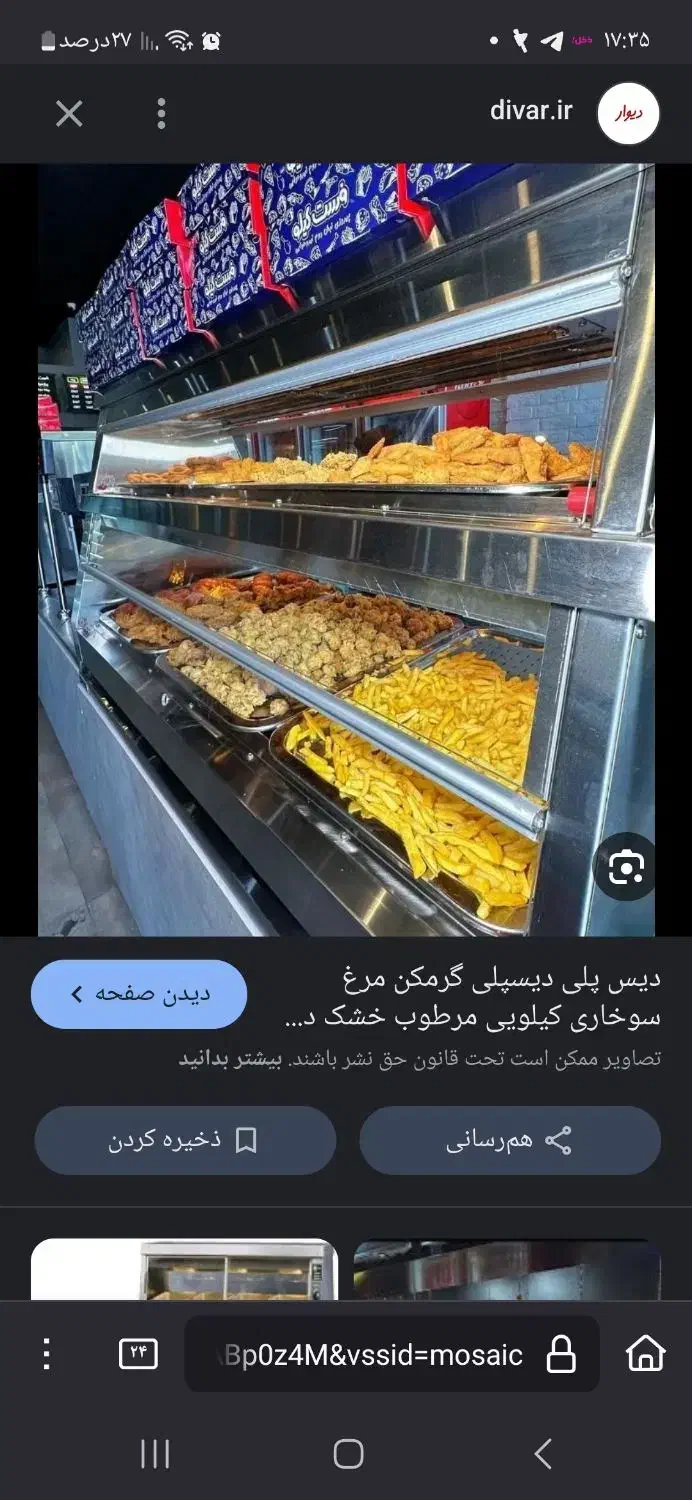The height and width of the screenshot is (1500, 692).
Task: Save image with ذخیره کردن button
Action: point(185,1140)
